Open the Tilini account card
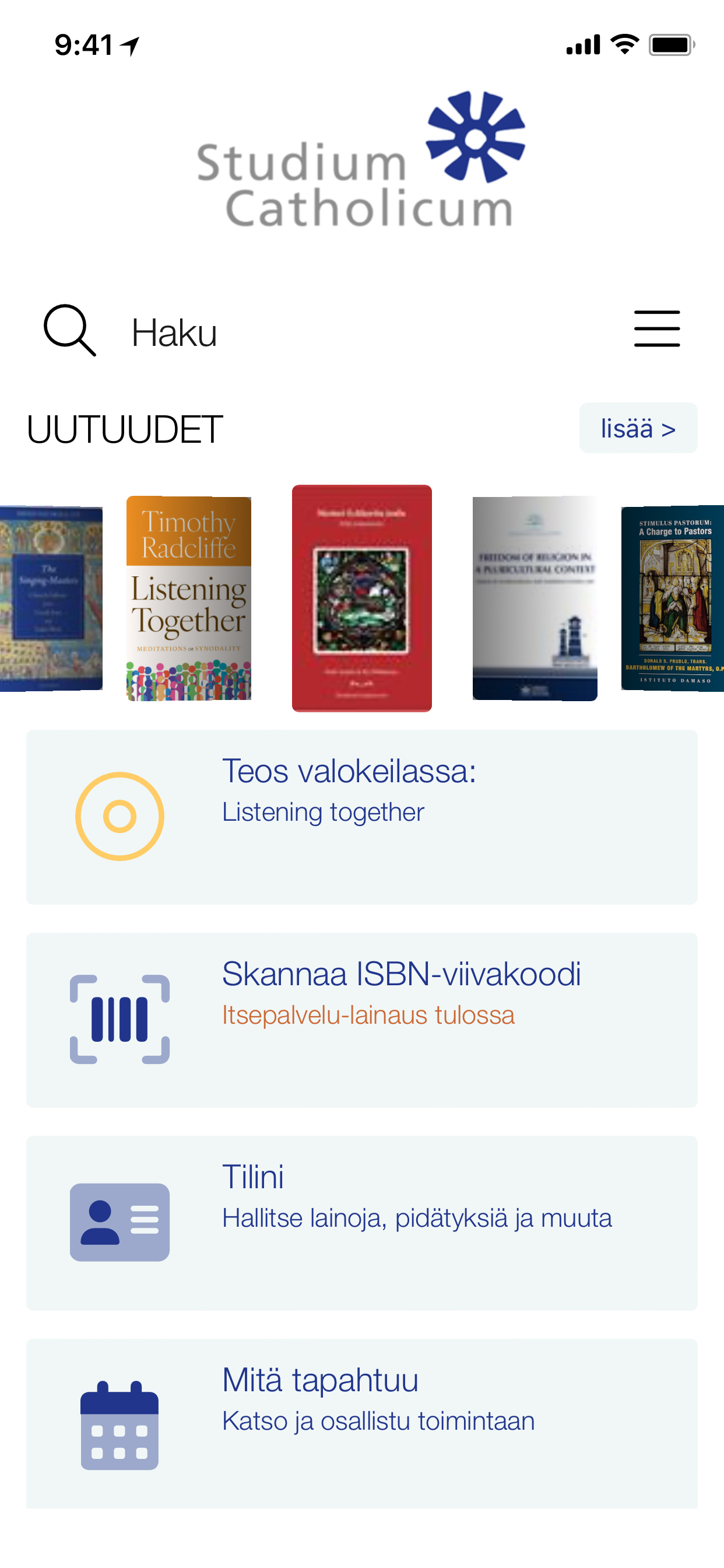This screenshot has width=724, height=1568. pyautogui.click(x=361, y=1222)
